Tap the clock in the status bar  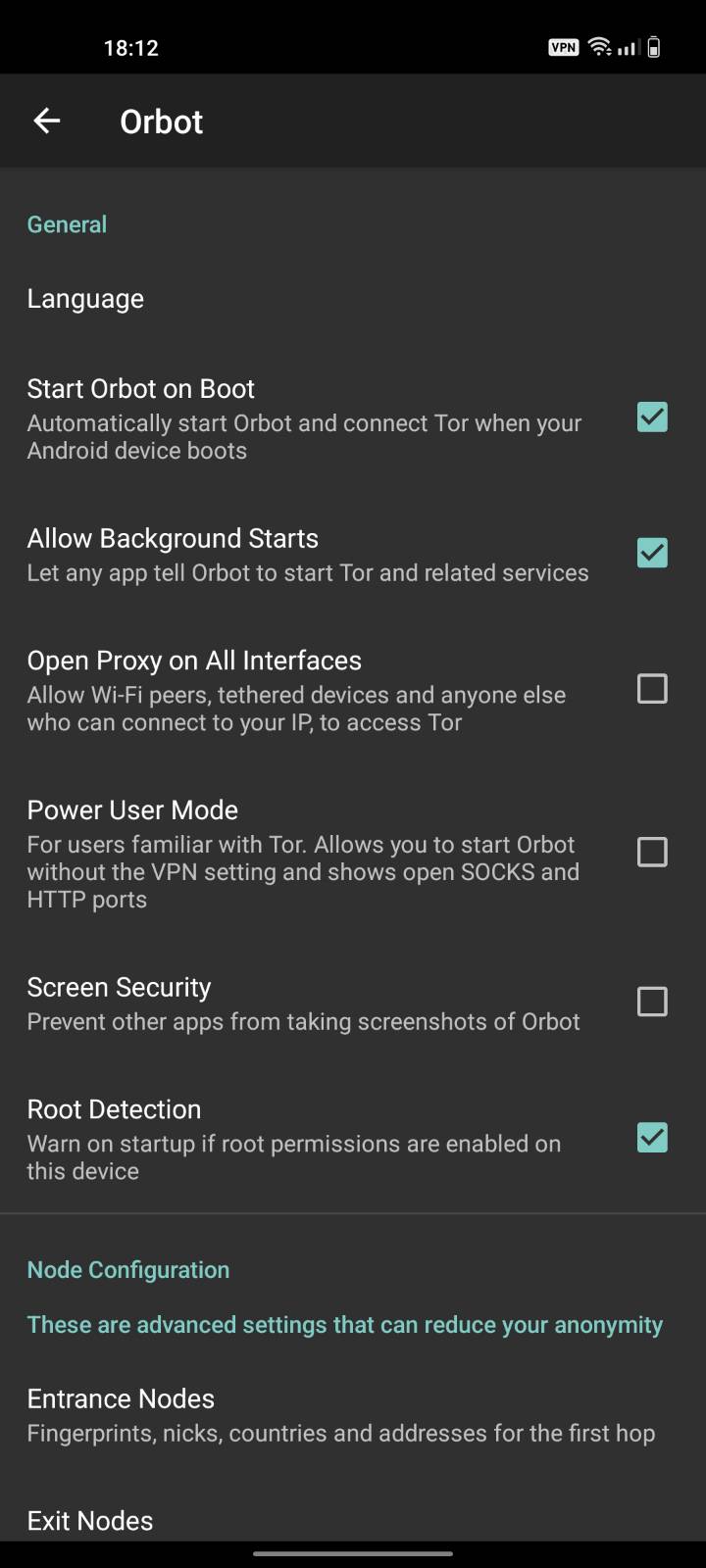(x=131, y=46)
